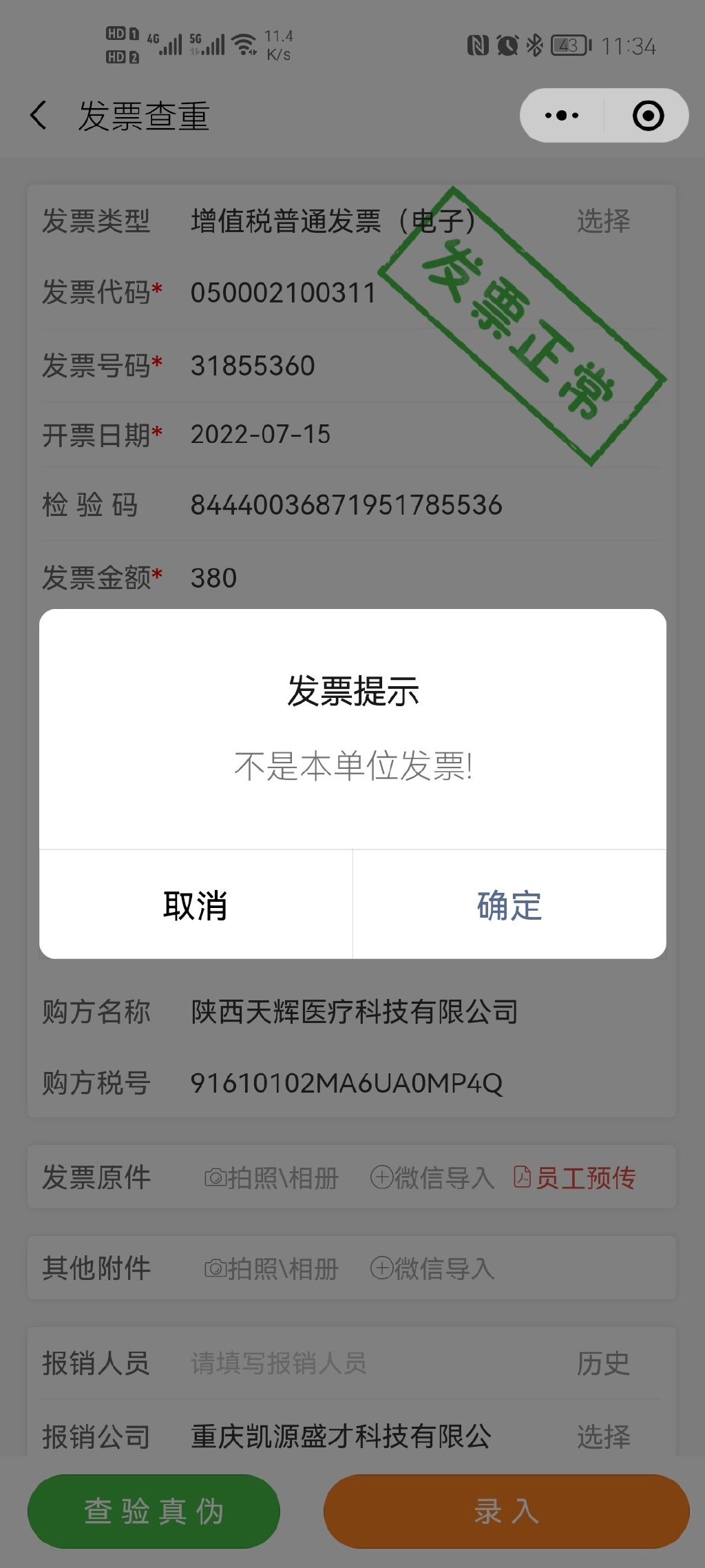The image size is (705, 1568).
Task: Go back from 发票查重 page
Action: pyautogui.click(x=39, y=115)
